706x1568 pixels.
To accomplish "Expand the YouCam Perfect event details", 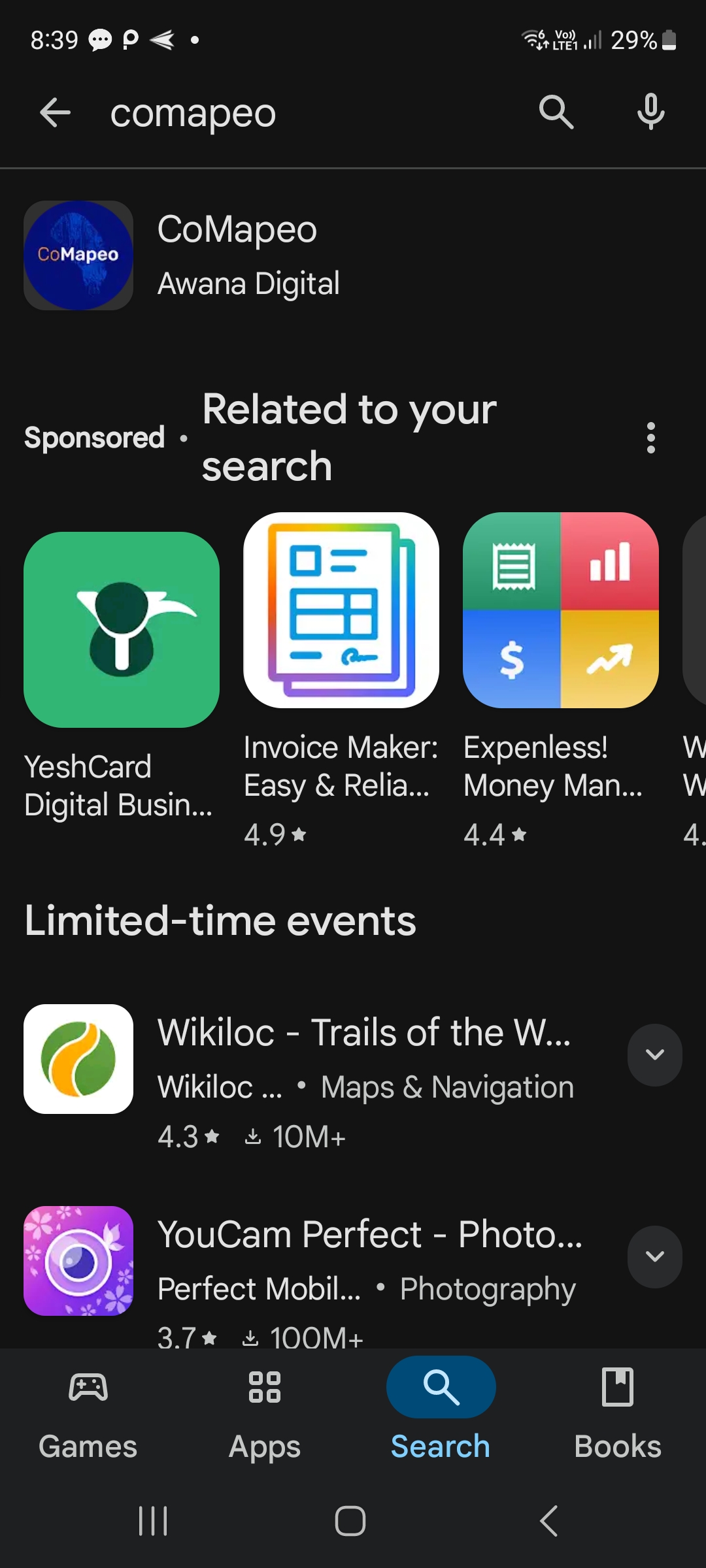I will point(654,1256).
